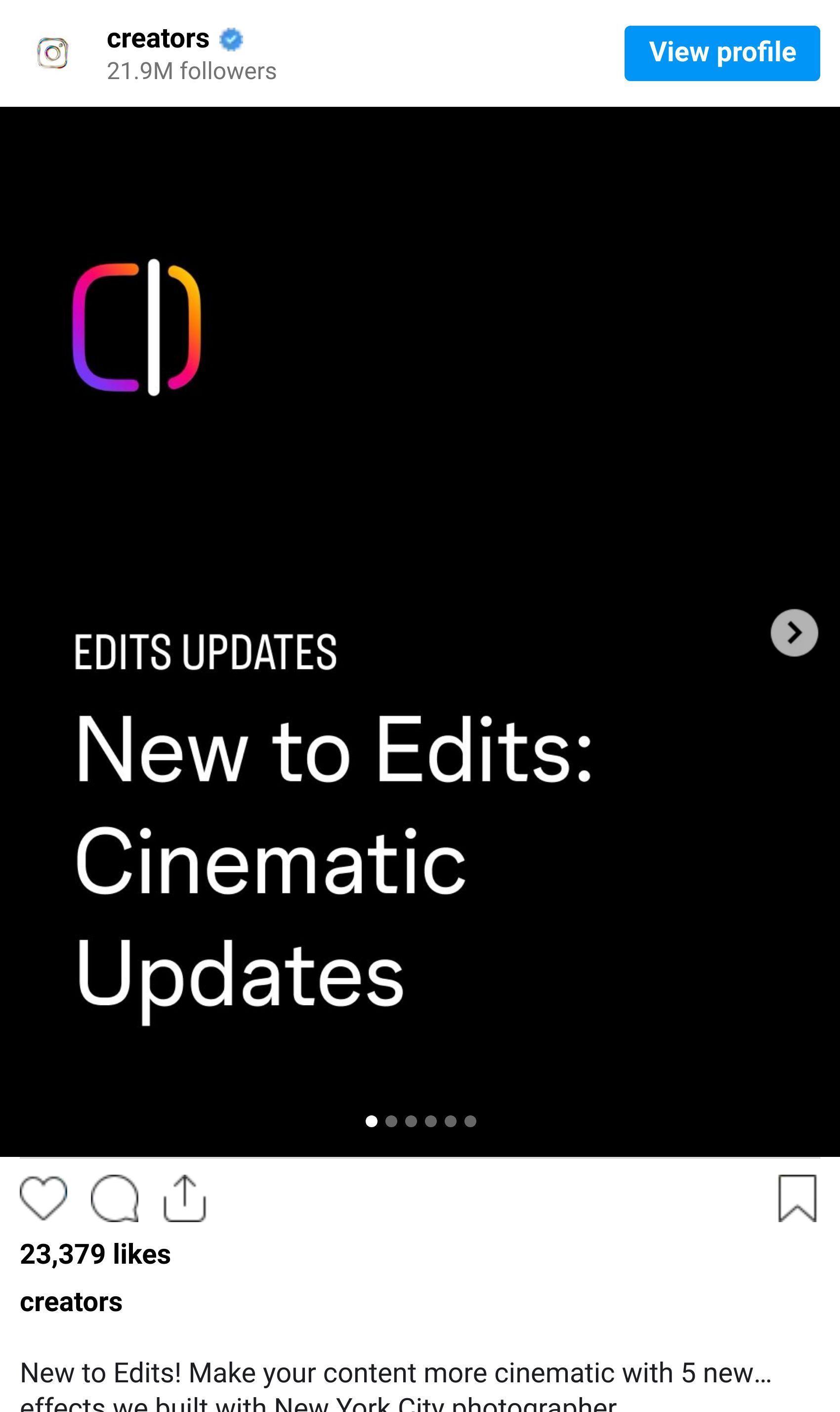Open the creators username above caption
Image resolution: width=840 pixels, height=1412 pixels.
[x=71, y=1302]
